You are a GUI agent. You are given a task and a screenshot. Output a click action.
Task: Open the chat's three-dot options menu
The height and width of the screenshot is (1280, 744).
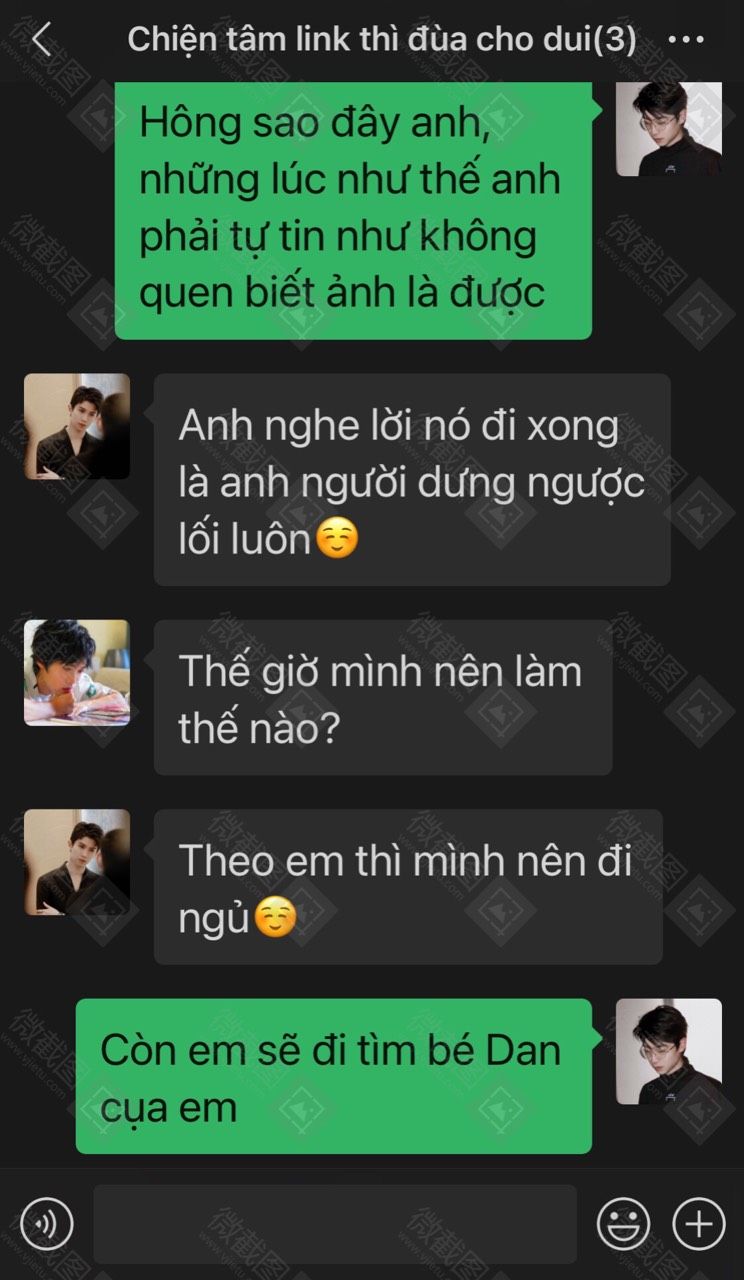pyautogui.click(x=686, y=40)
